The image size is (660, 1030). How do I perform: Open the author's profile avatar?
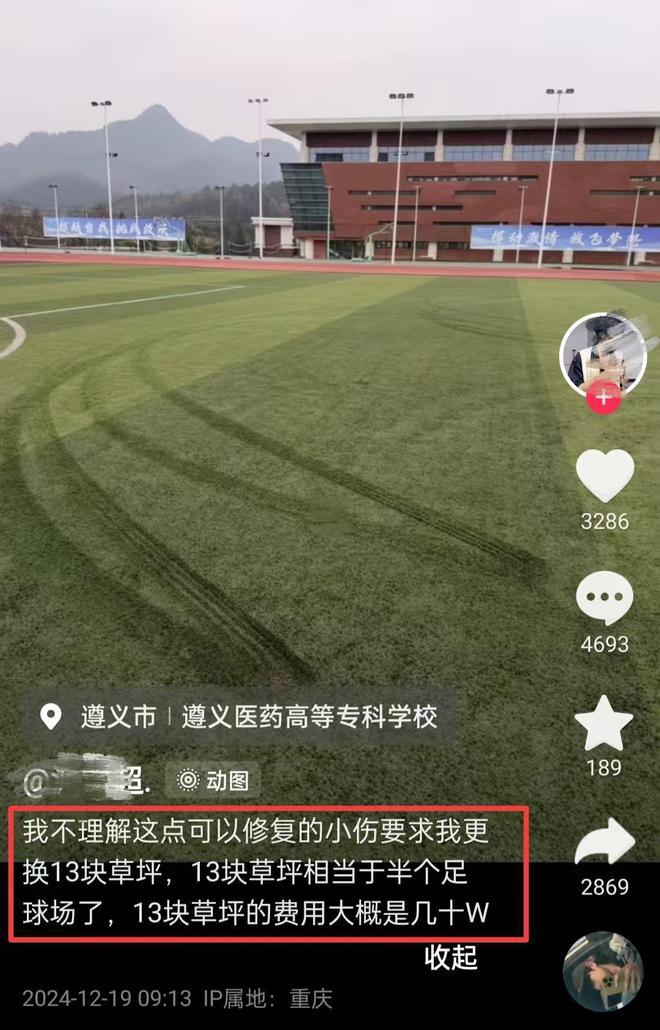point(602,352)
